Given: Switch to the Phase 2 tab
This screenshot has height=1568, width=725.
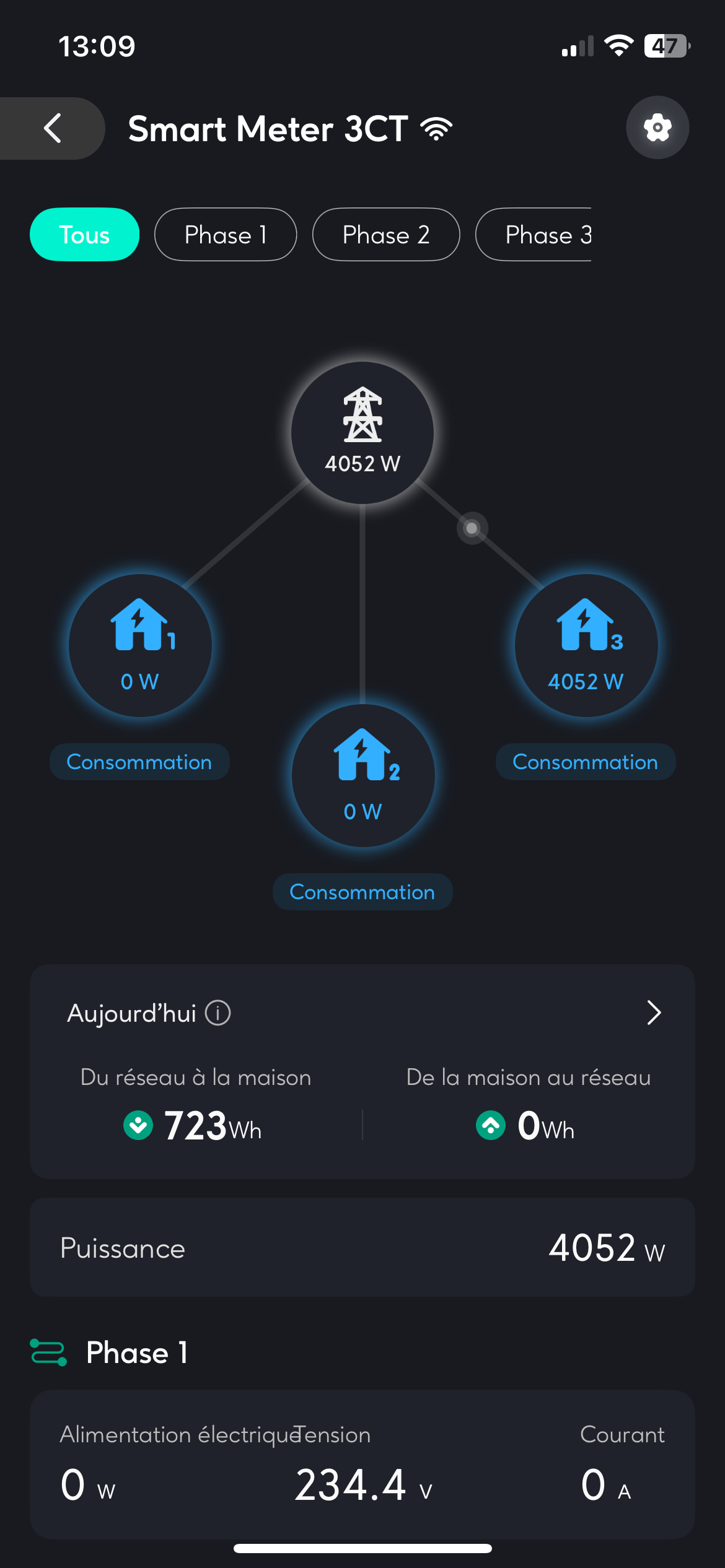Looking at the screenshot, I should tap(385, 235).
